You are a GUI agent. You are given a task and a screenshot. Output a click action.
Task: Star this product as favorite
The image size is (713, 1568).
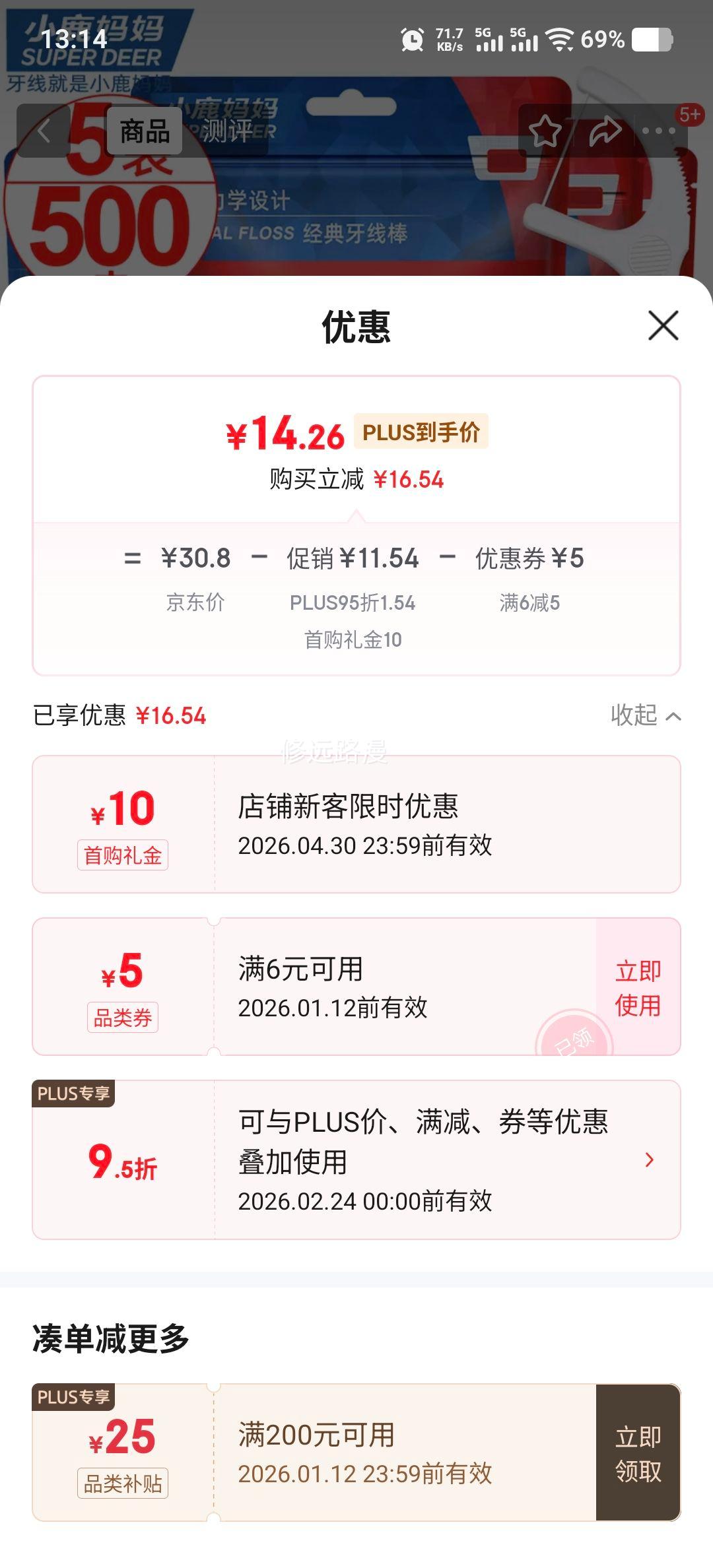tap(547, 131)
